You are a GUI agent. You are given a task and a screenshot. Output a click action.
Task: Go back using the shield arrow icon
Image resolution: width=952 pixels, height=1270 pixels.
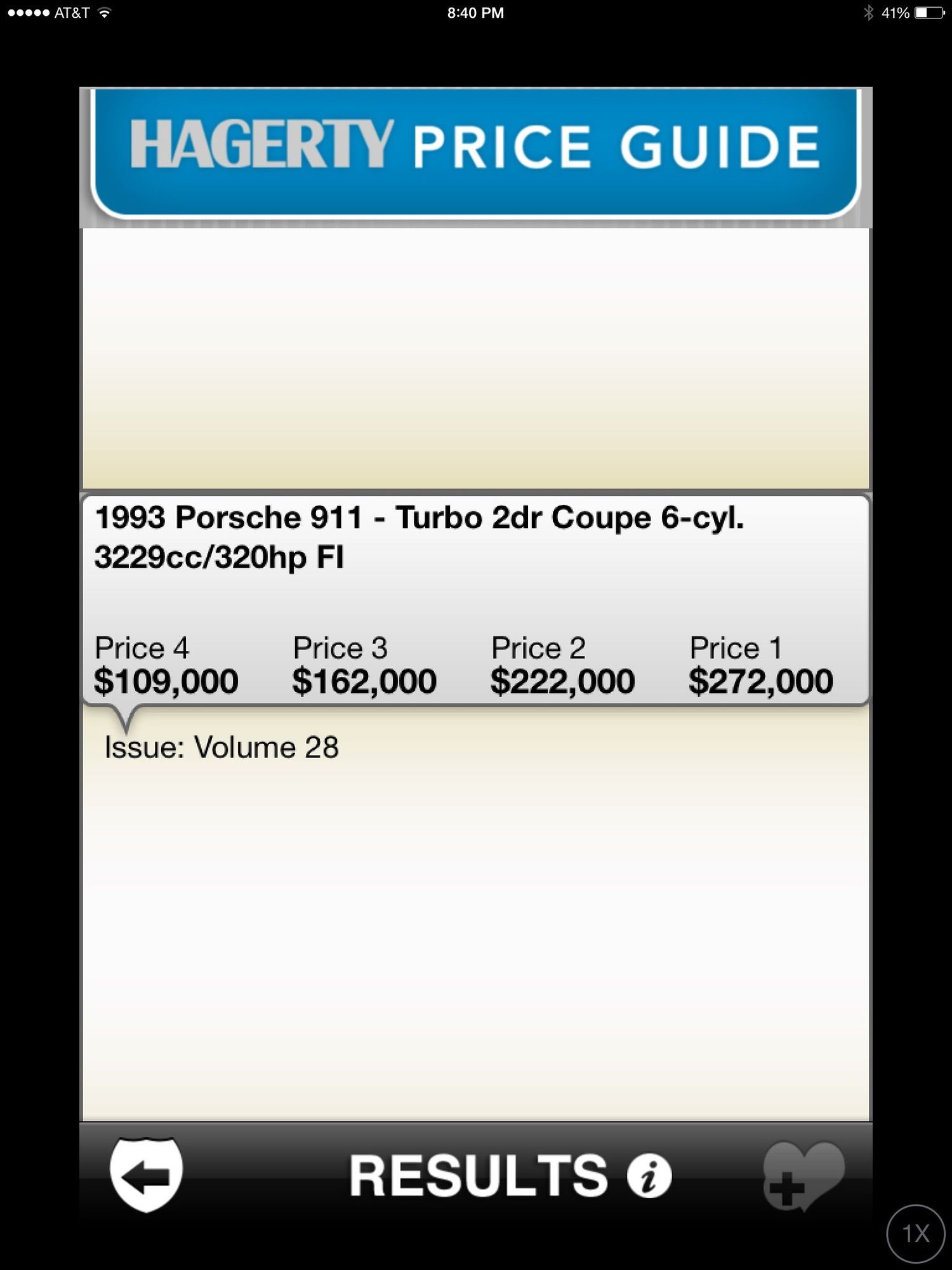(146, 1175)
